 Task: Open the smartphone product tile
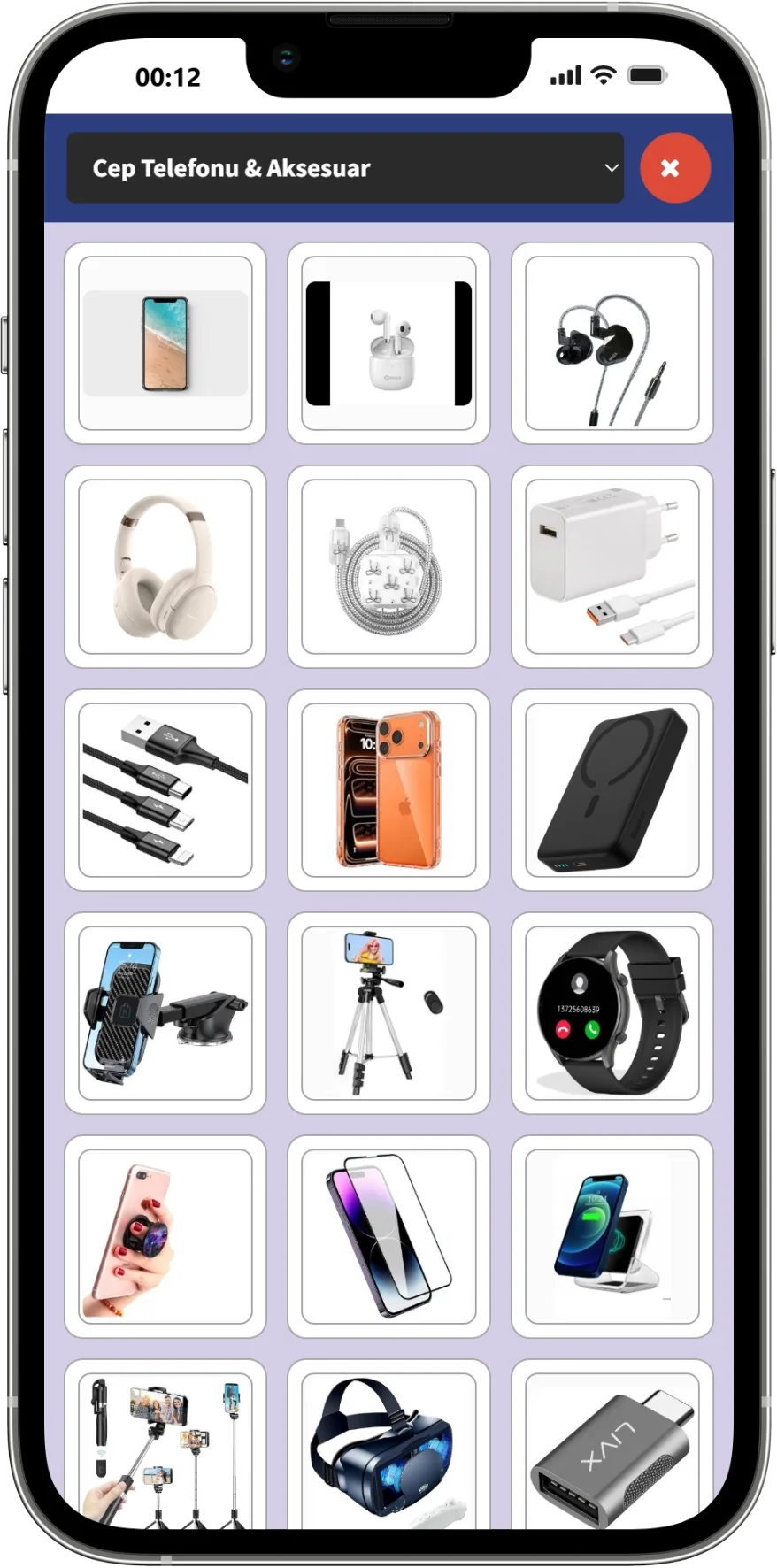coord(165,343)
